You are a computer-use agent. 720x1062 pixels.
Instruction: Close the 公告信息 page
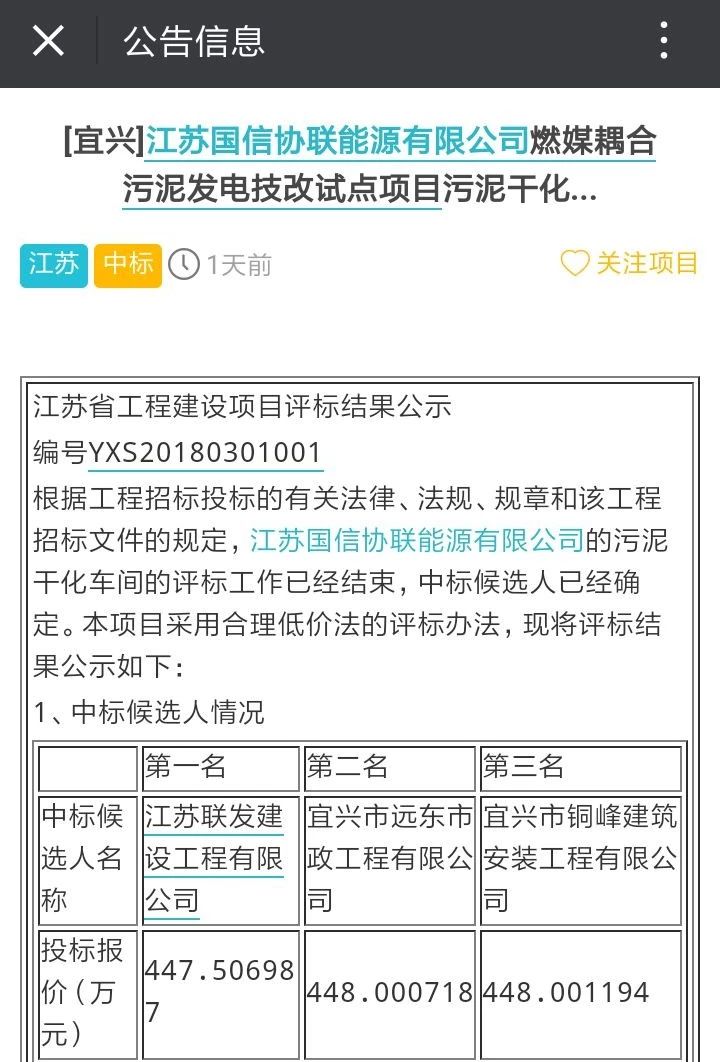click(48, 42)
